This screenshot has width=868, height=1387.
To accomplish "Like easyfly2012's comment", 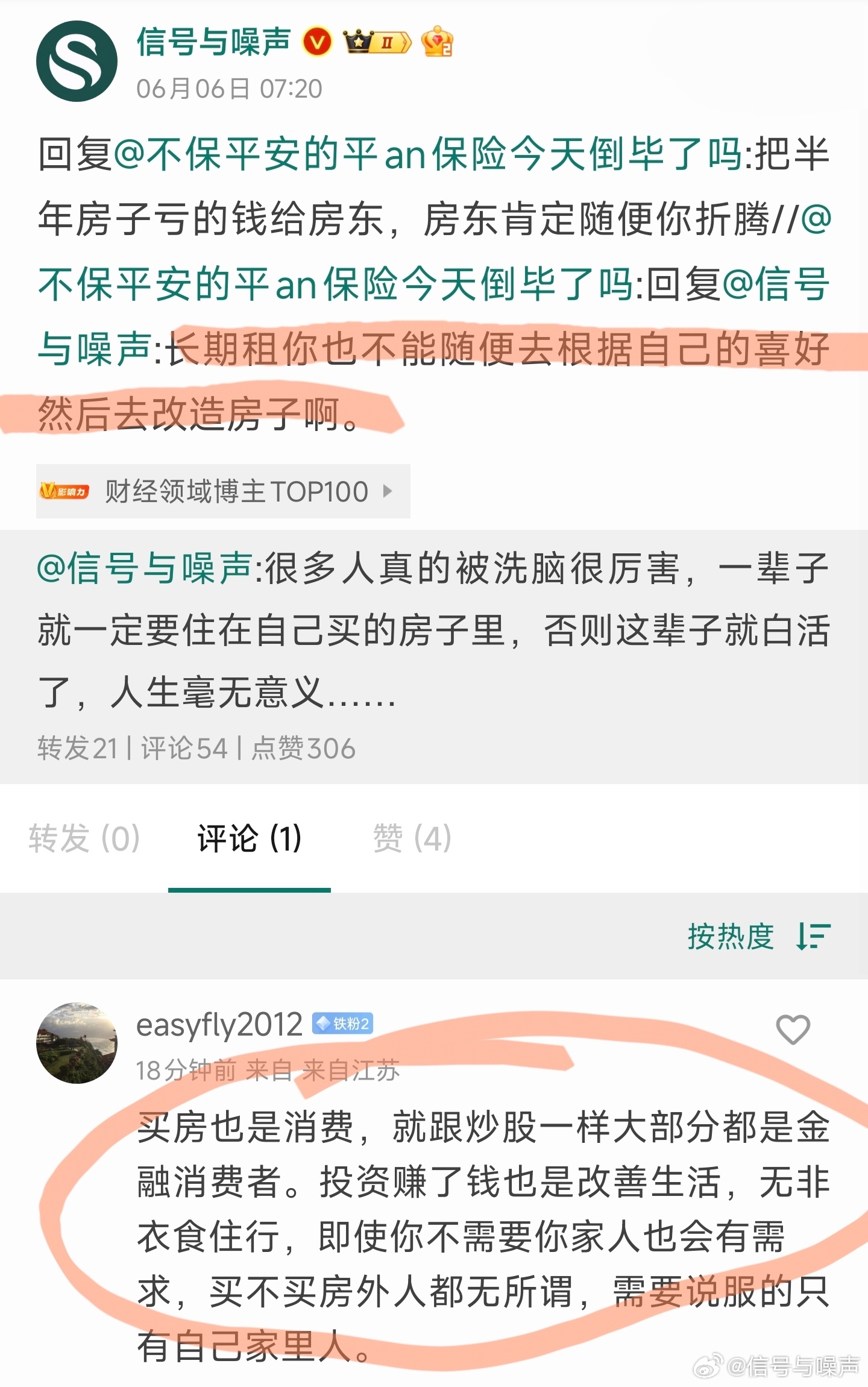I will coord(792,1030).
